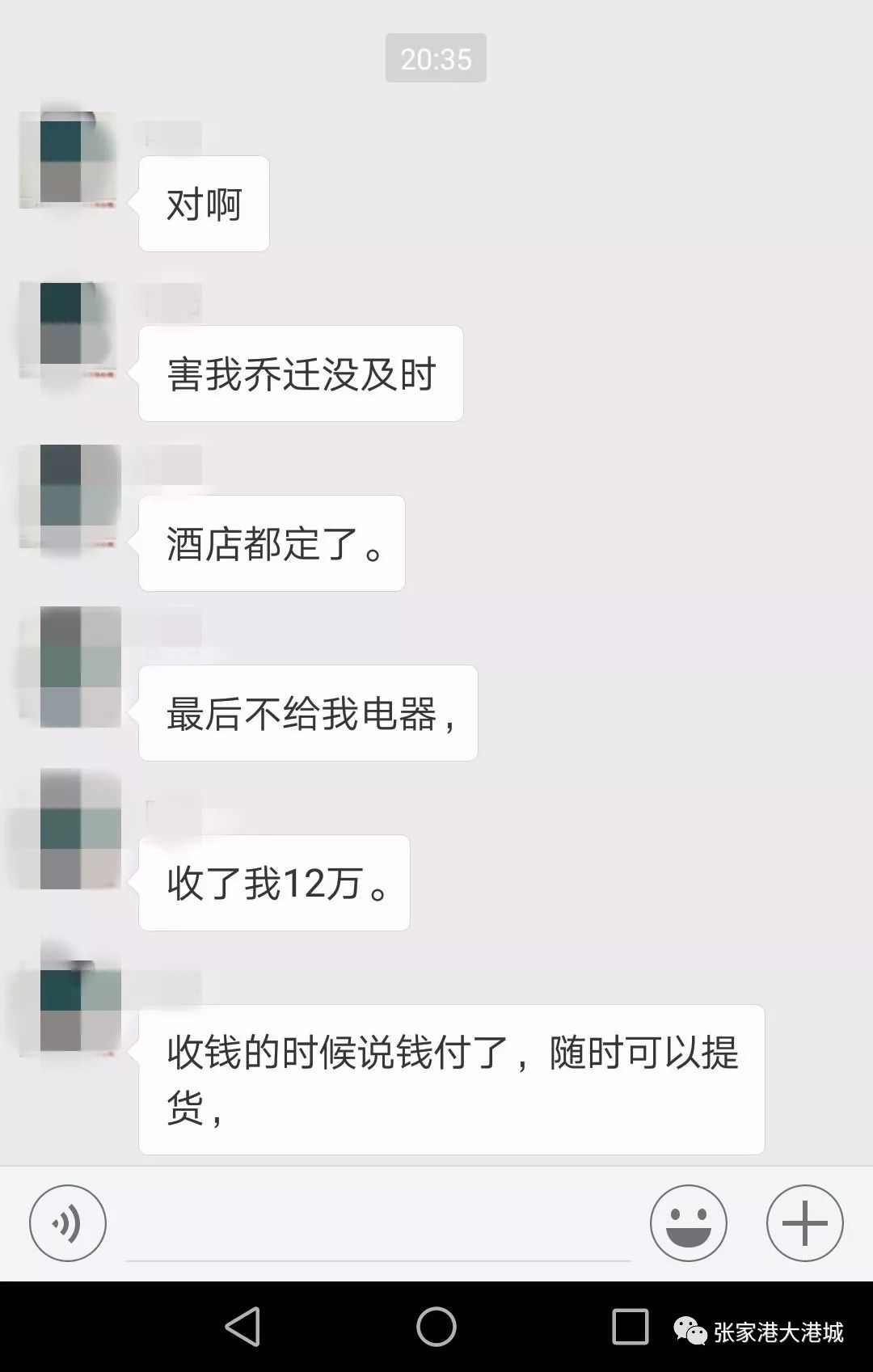Go to the home screen
The height and width of the screenshot is (1372, 873).
tap(436, 1327)
